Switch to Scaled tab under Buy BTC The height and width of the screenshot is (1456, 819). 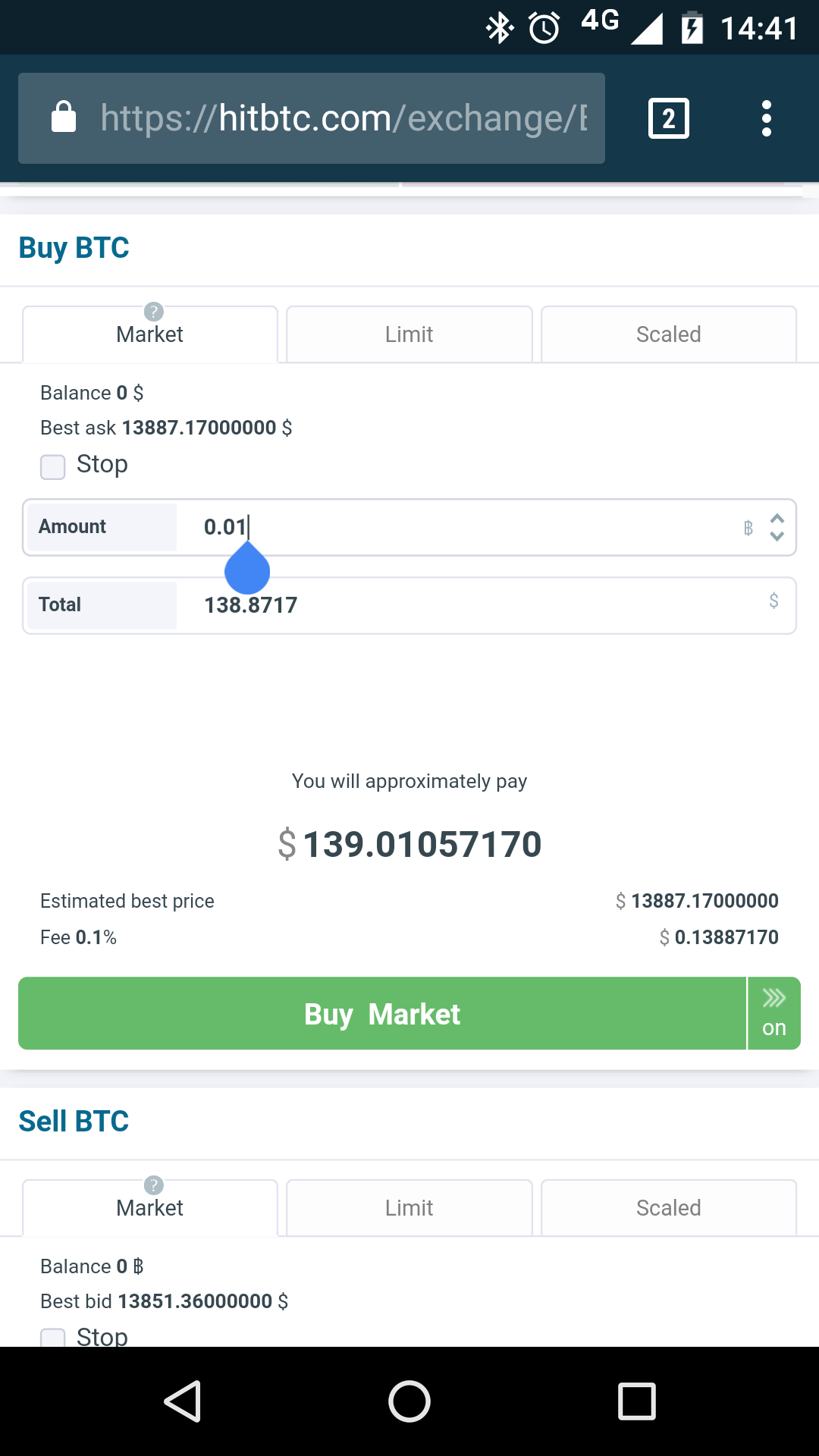click(668, 334)
